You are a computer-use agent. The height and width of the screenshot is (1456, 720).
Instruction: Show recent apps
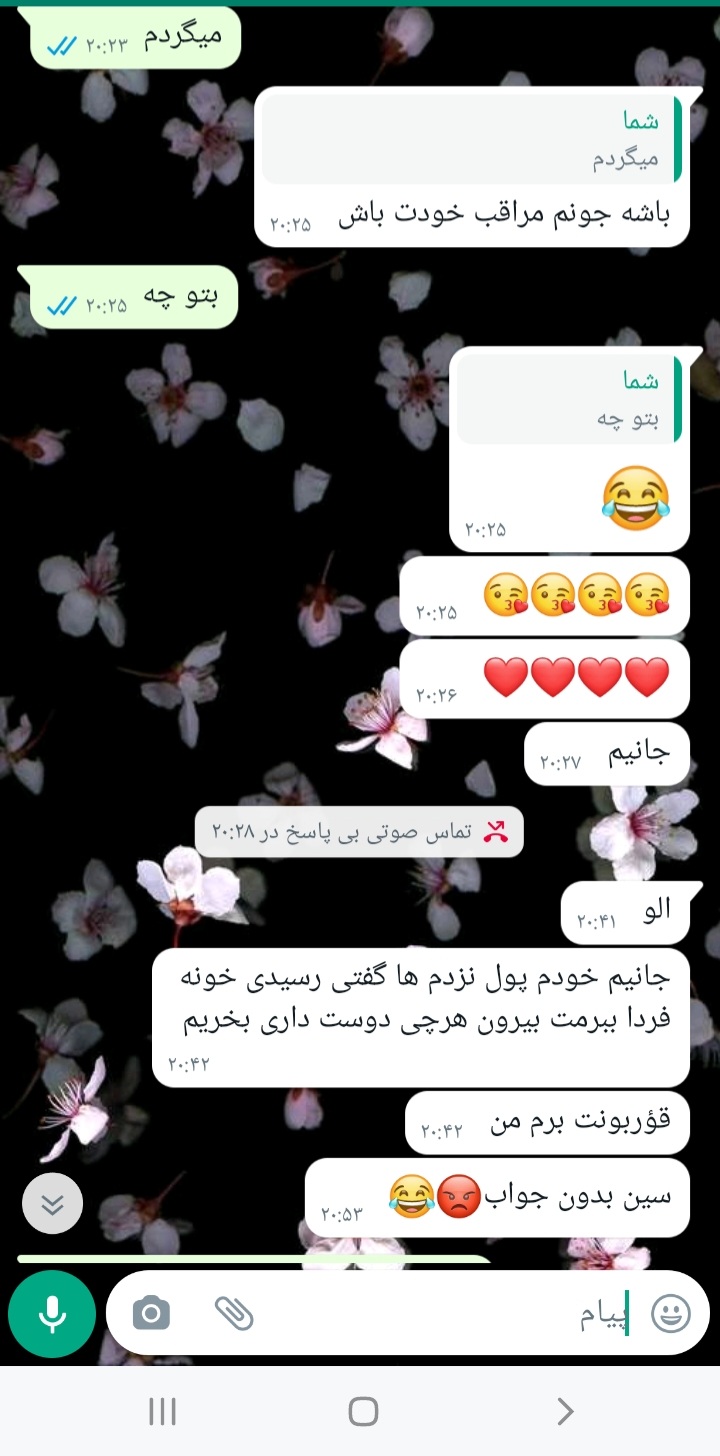tap(162, 1411)
